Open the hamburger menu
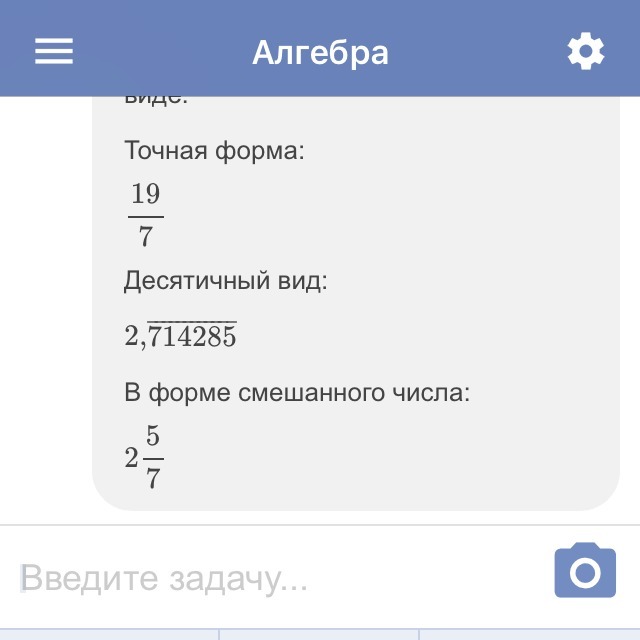 [54, 52]
